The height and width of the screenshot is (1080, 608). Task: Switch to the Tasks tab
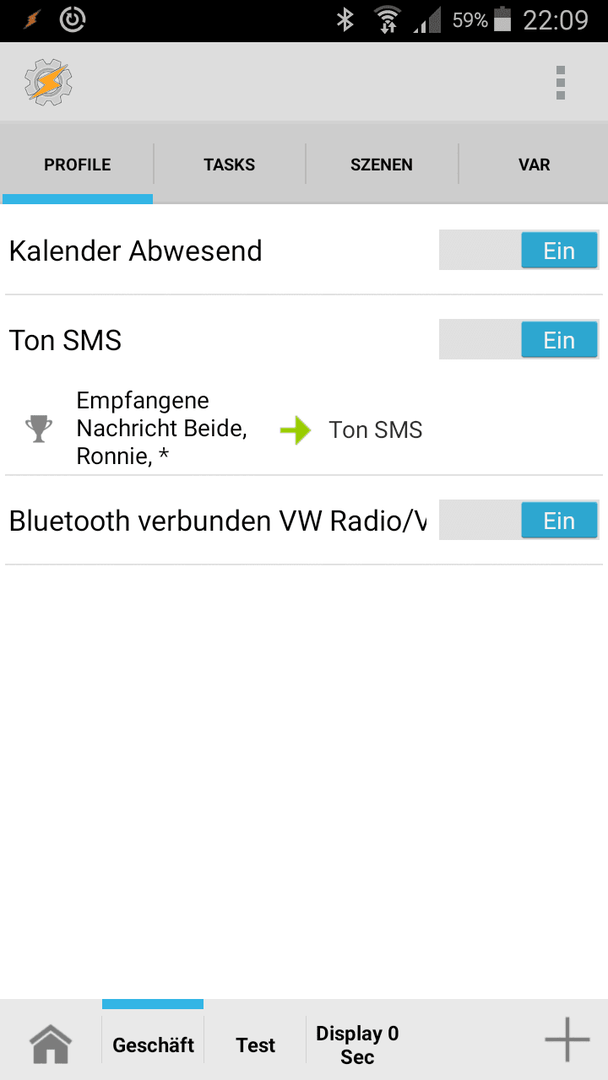[229, 165]
